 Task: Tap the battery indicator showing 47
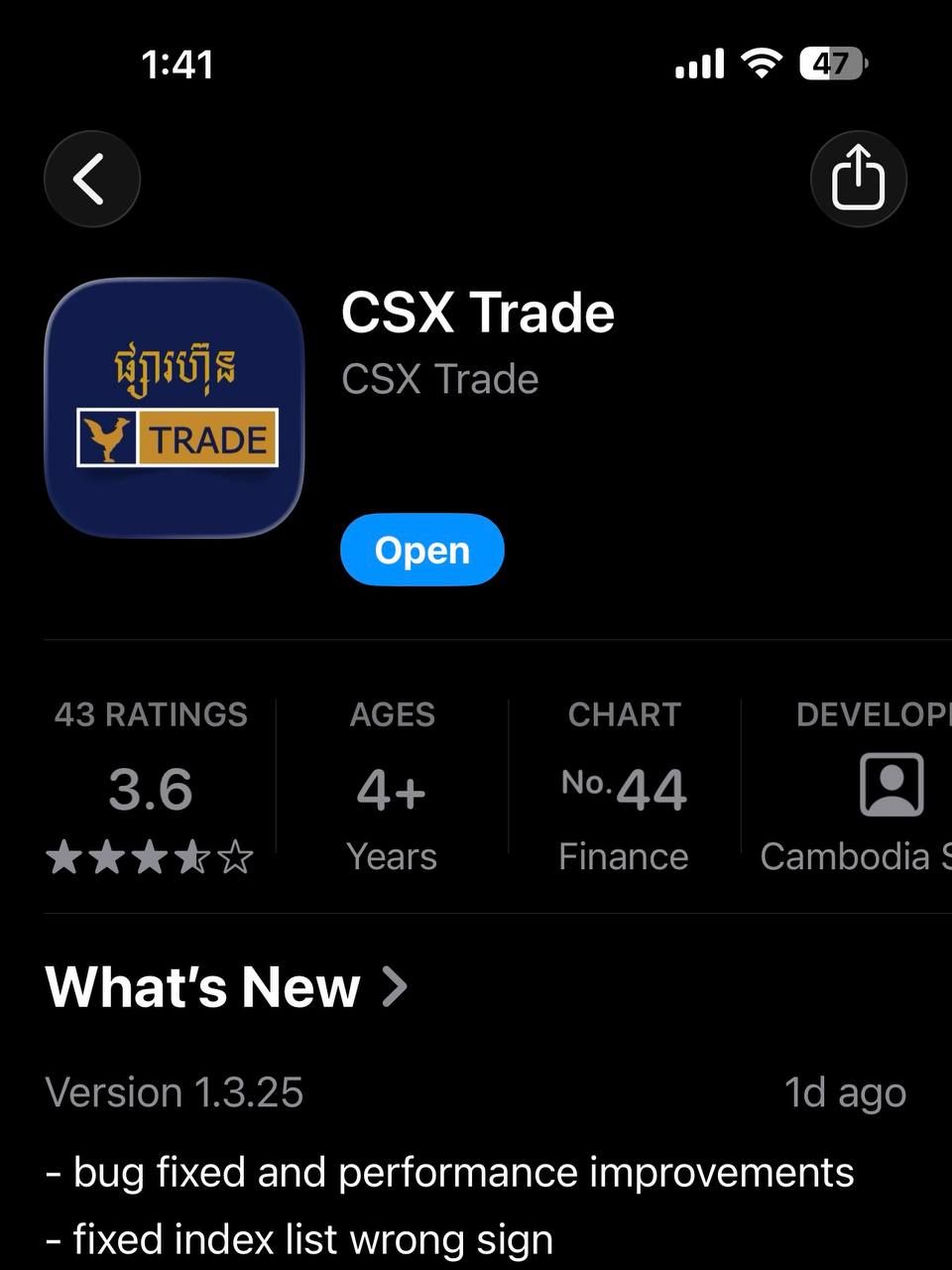click(x=831, y=63)
